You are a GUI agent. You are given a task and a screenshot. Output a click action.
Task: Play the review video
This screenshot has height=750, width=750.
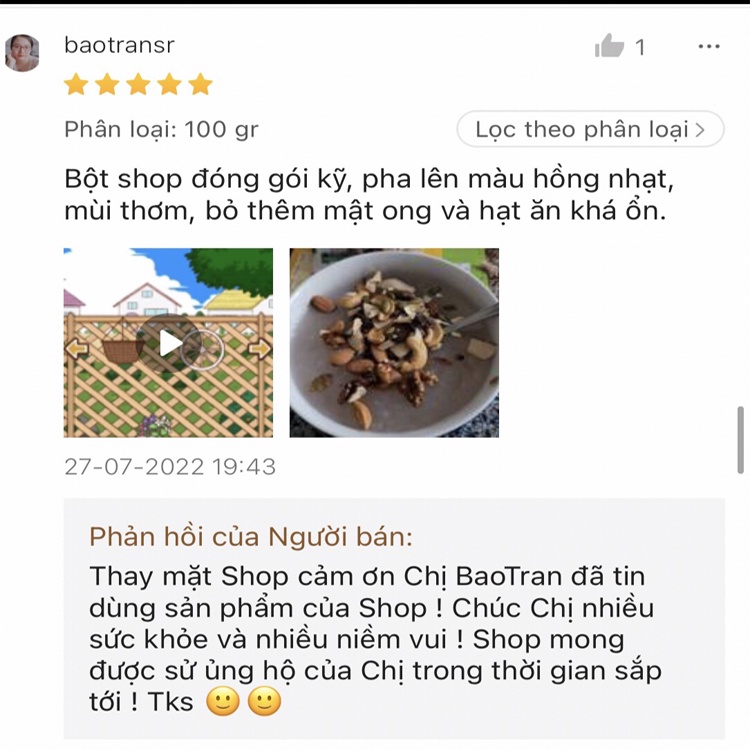[169, 343]
